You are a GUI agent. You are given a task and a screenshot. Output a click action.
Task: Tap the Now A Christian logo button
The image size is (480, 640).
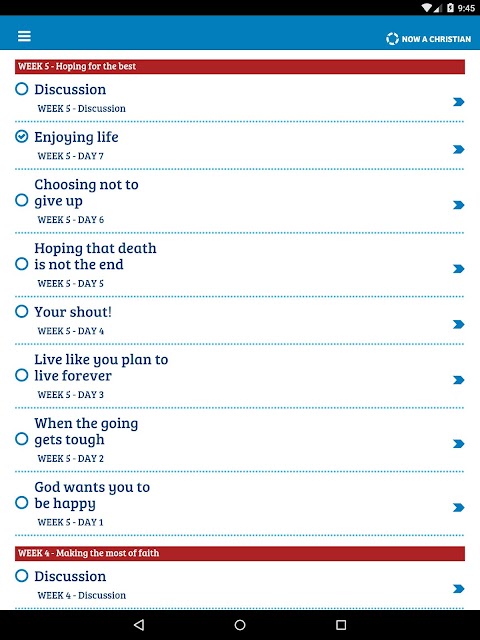point(428,39)
